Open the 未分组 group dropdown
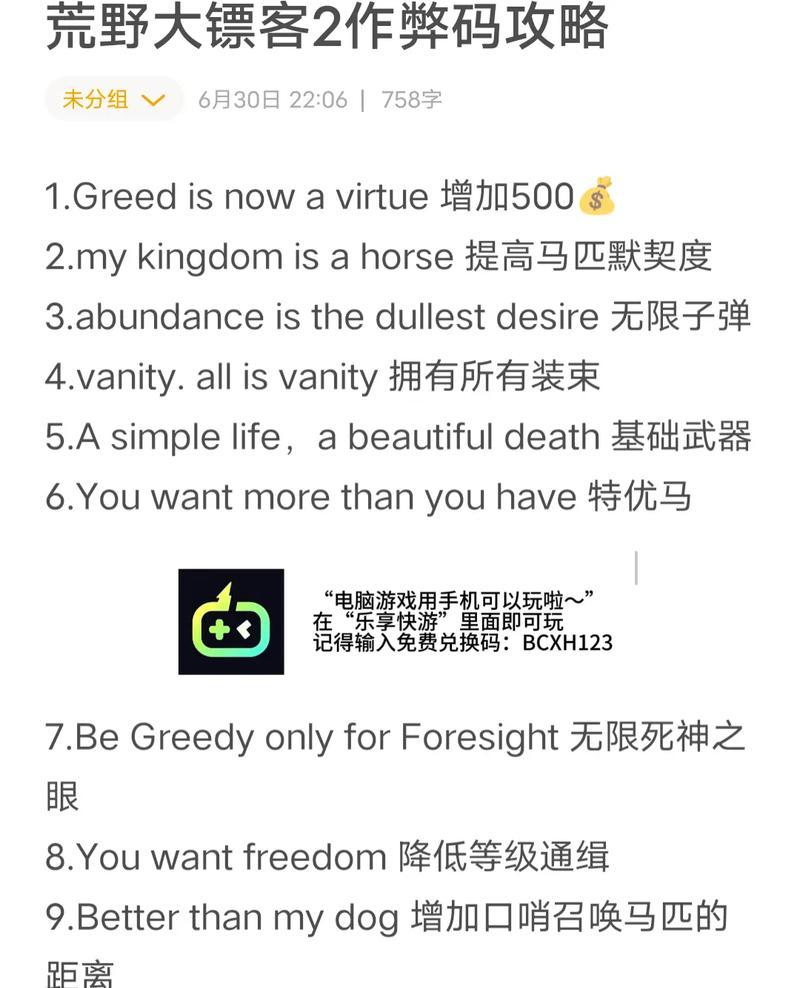800x988 pixels. pos(113,100)
